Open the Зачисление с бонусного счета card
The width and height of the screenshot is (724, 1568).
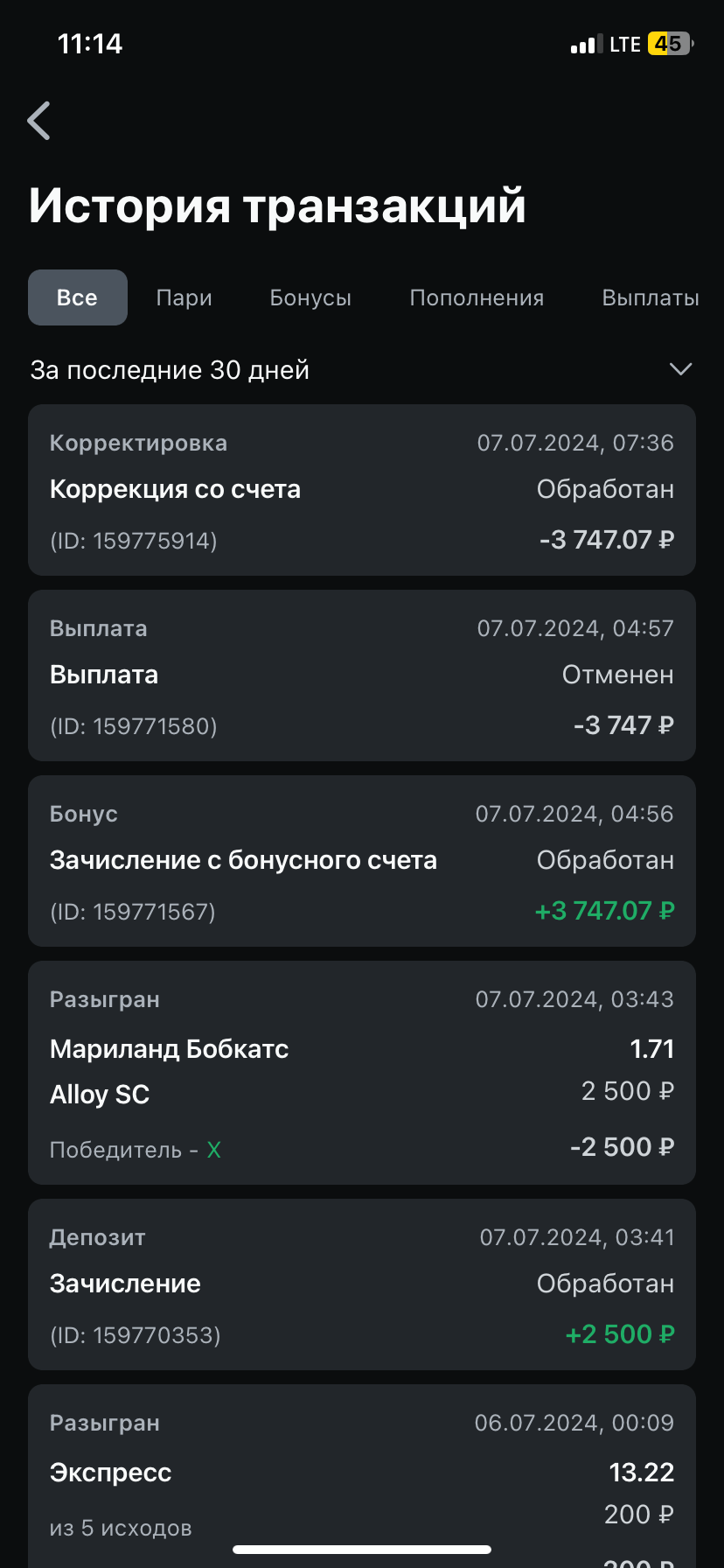point(362,861)
